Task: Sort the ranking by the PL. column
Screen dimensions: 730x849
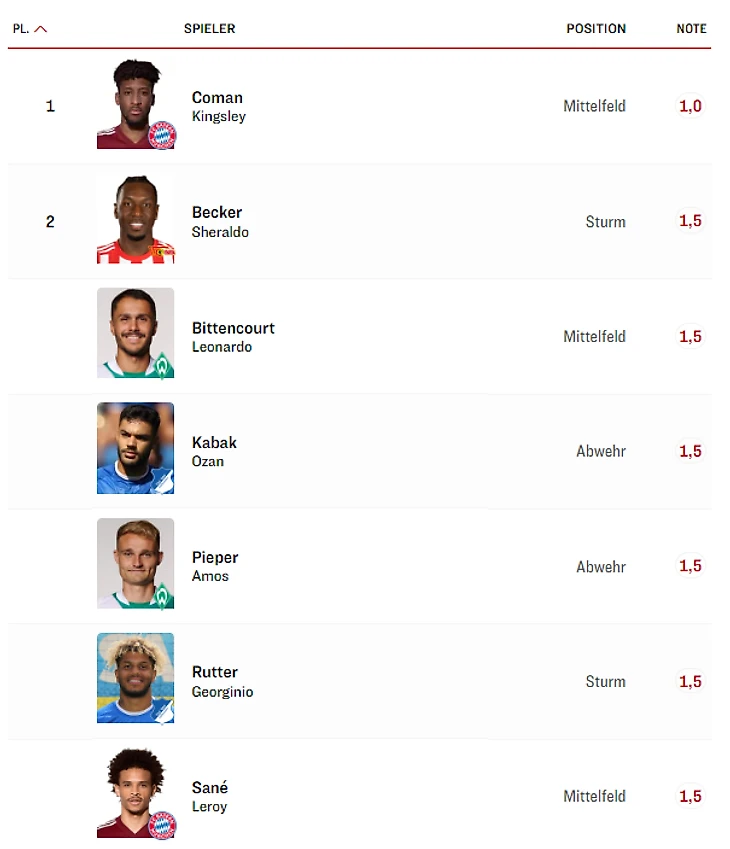Action: 28,29
